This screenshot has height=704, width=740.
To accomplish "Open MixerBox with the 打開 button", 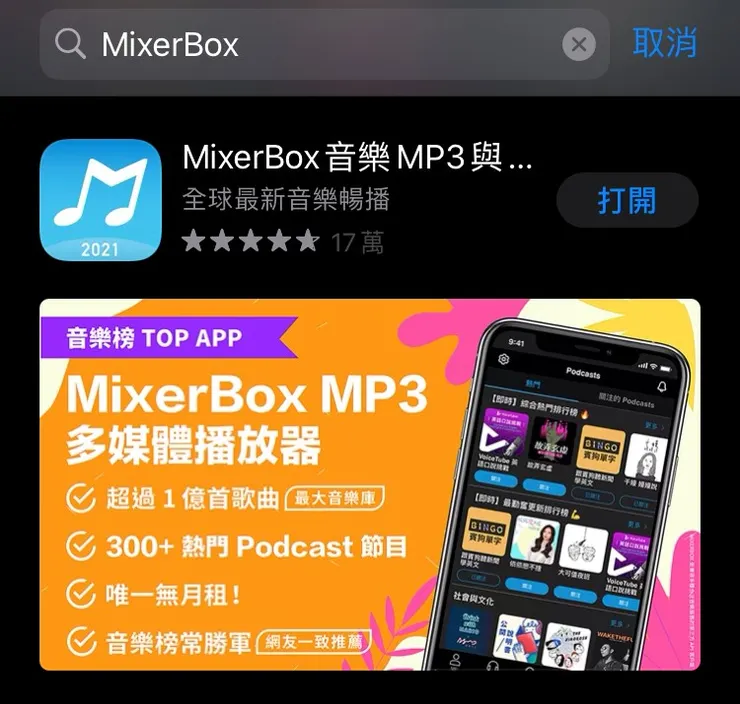I will [626, 200].
